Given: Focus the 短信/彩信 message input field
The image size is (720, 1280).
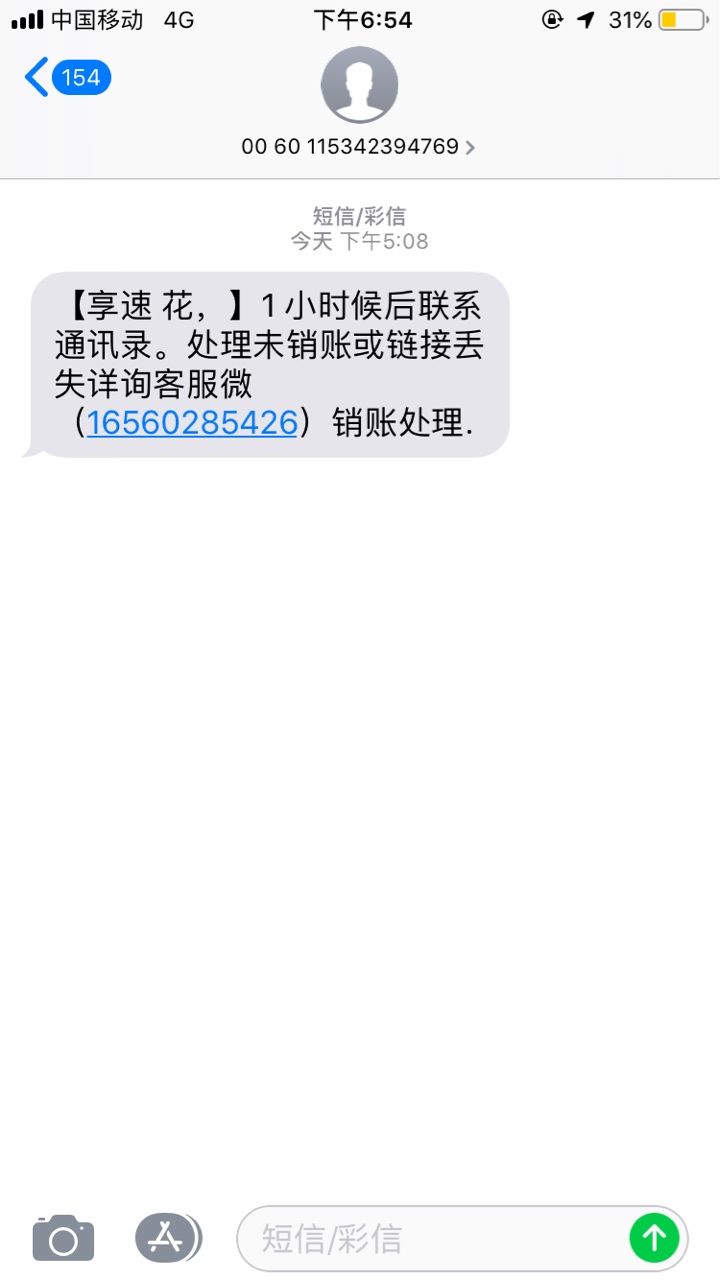Looking at the screenshot, I should [440, 1239].
